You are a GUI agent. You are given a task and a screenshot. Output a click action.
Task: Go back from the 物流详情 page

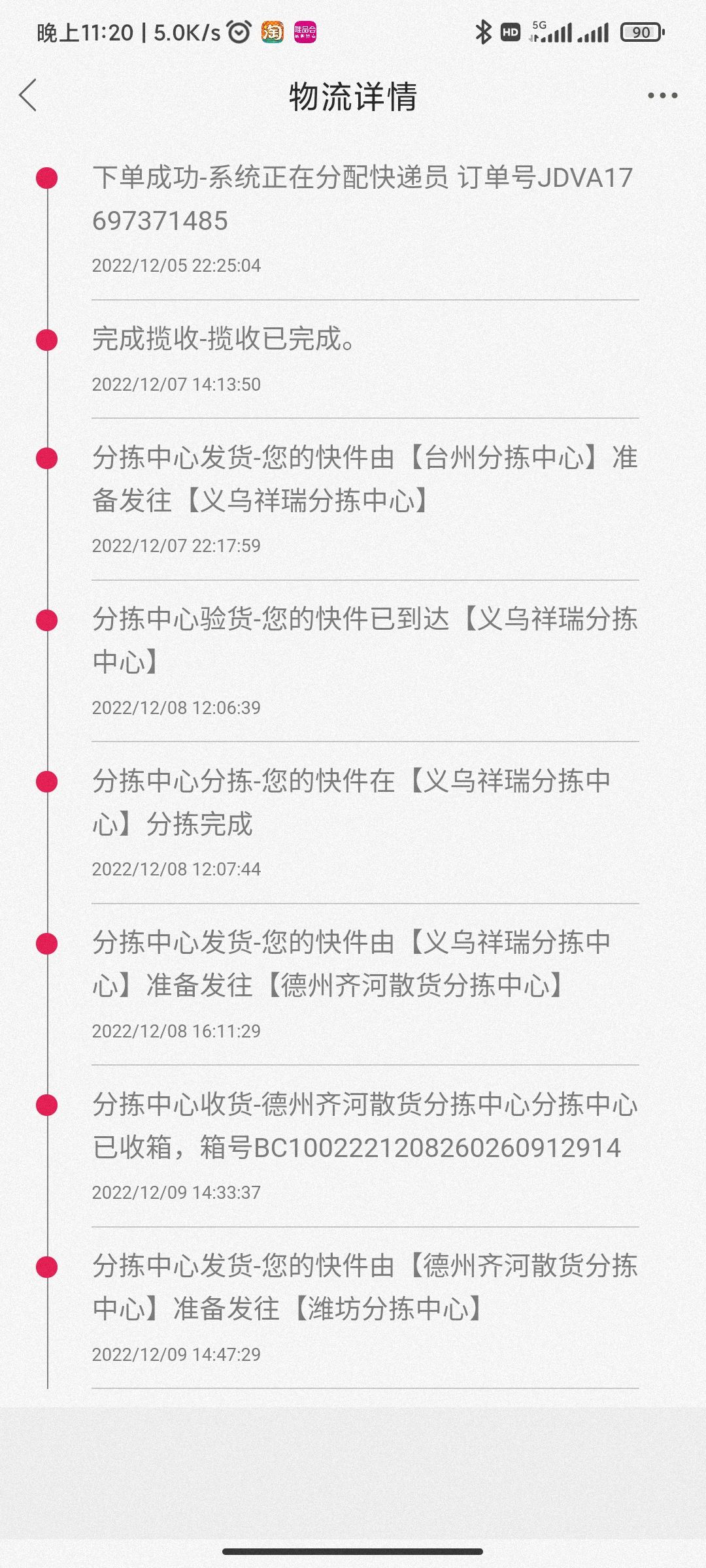point(28,95)
